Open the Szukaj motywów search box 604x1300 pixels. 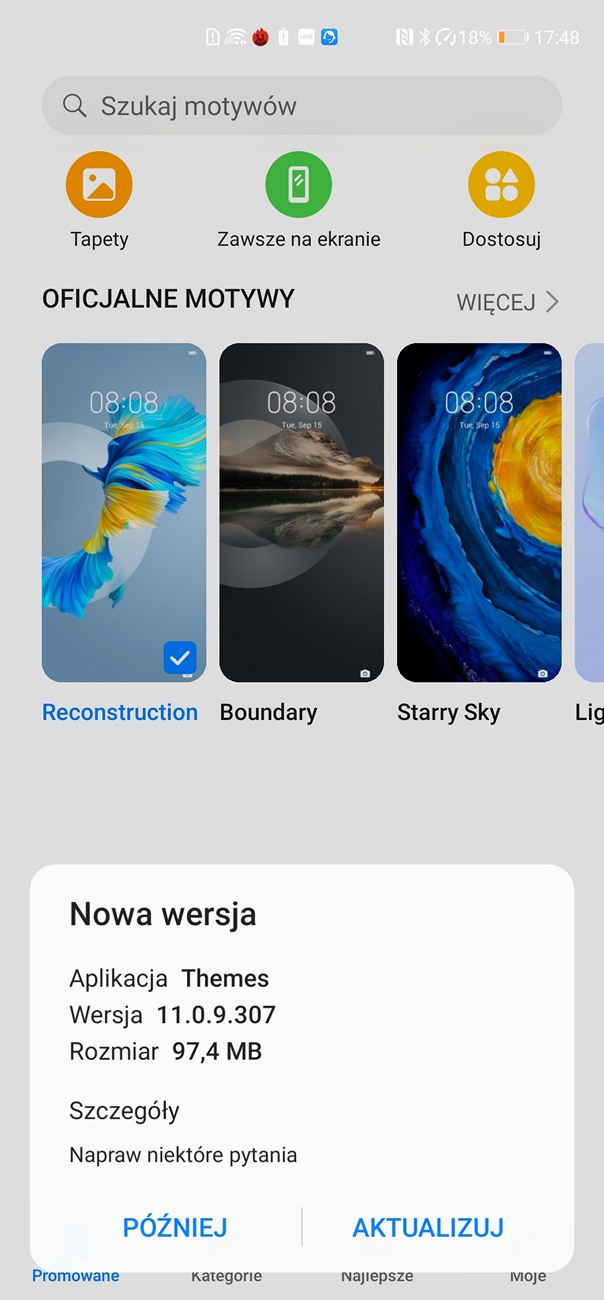301,106
